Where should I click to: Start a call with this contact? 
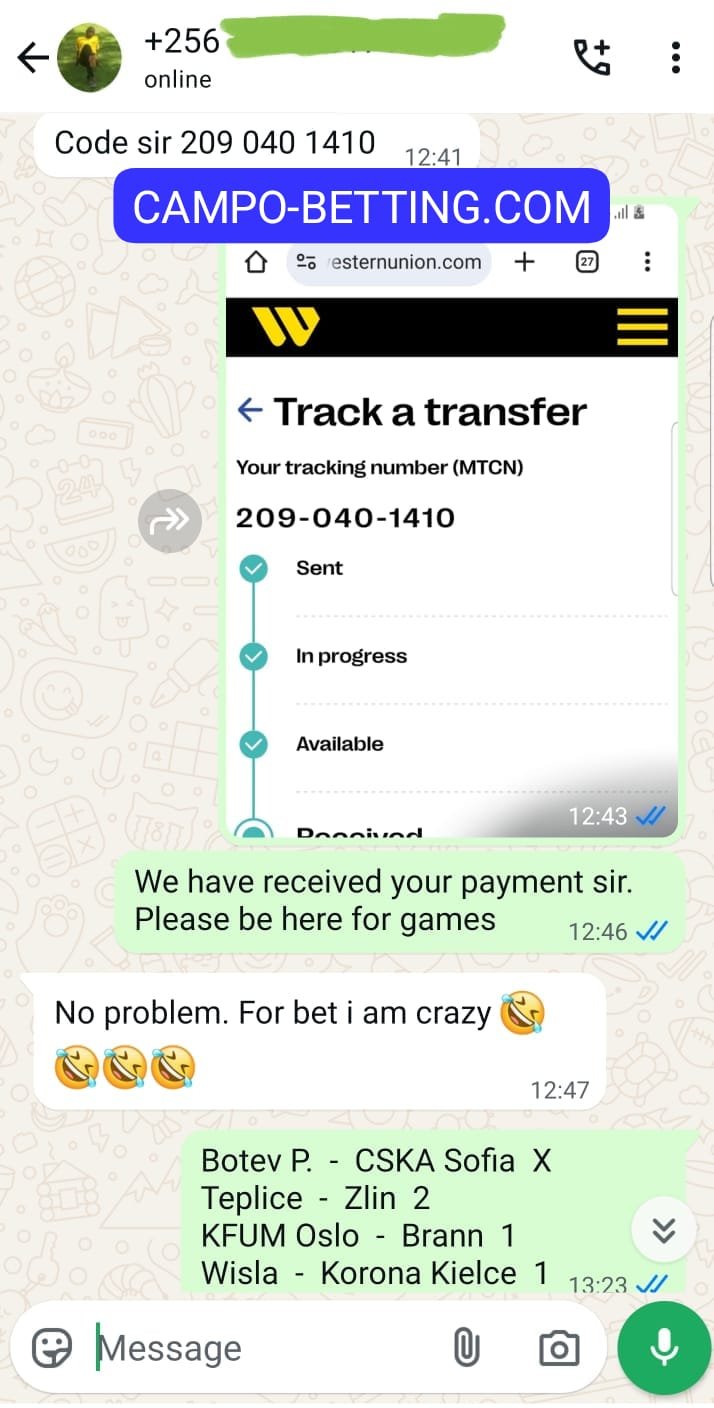point(591,57)
